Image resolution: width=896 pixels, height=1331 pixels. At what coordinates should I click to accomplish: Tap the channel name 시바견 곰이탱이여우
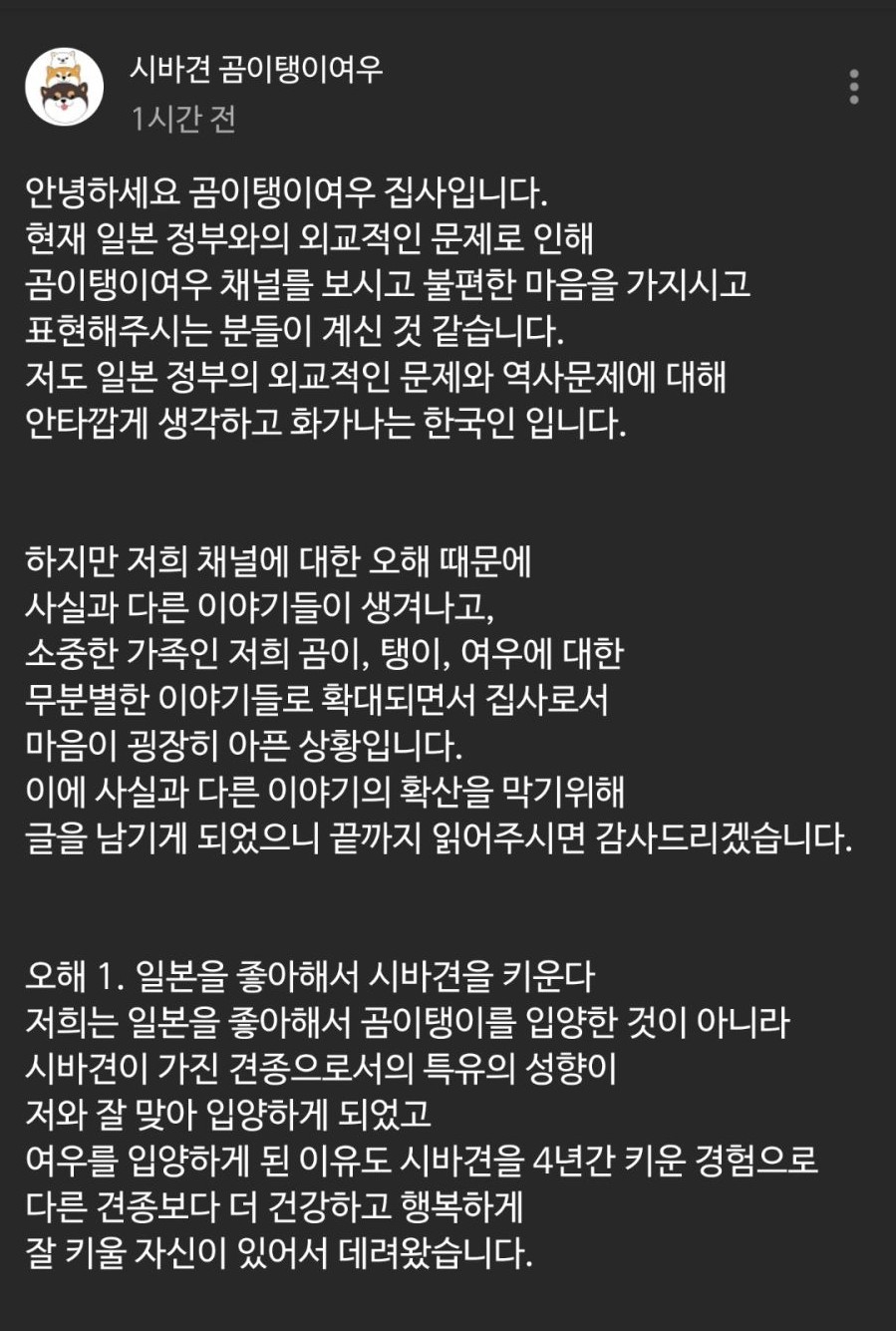click(256, 69)
